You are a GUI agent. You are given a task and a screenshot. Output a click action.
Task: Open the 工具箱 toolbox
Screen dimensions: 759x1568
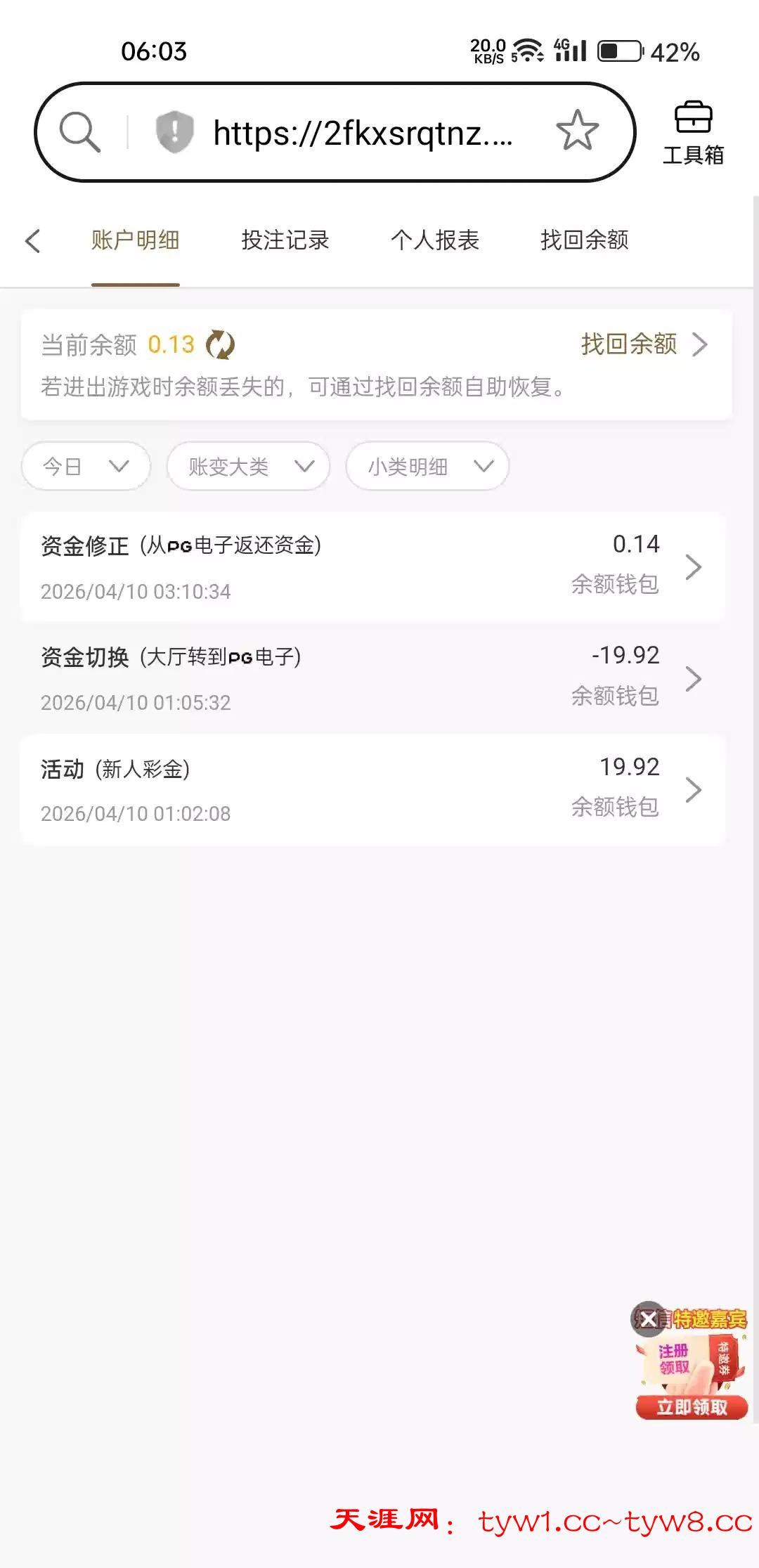click(x=693, y=132)
